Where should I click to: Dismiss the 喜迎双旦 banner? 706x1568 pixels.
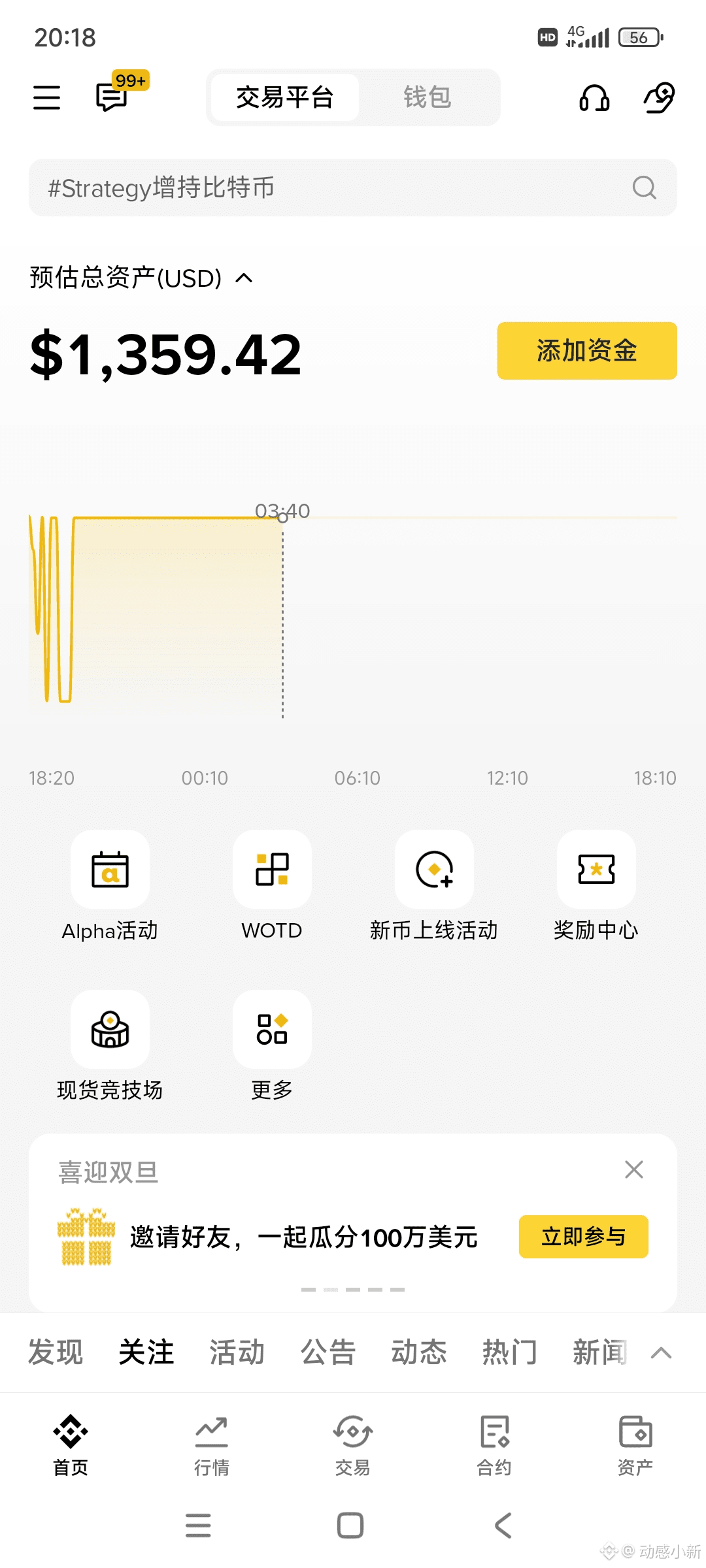click(633, 1169)
